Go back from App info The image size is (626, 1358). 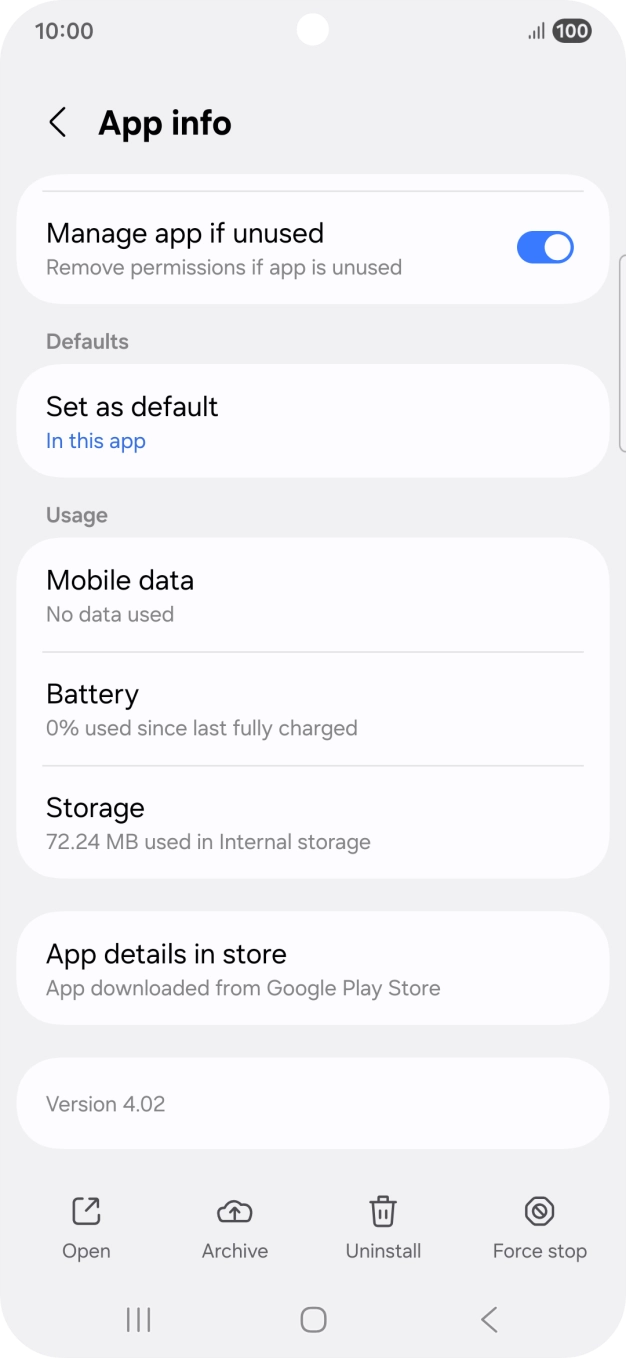coord(58,123)
